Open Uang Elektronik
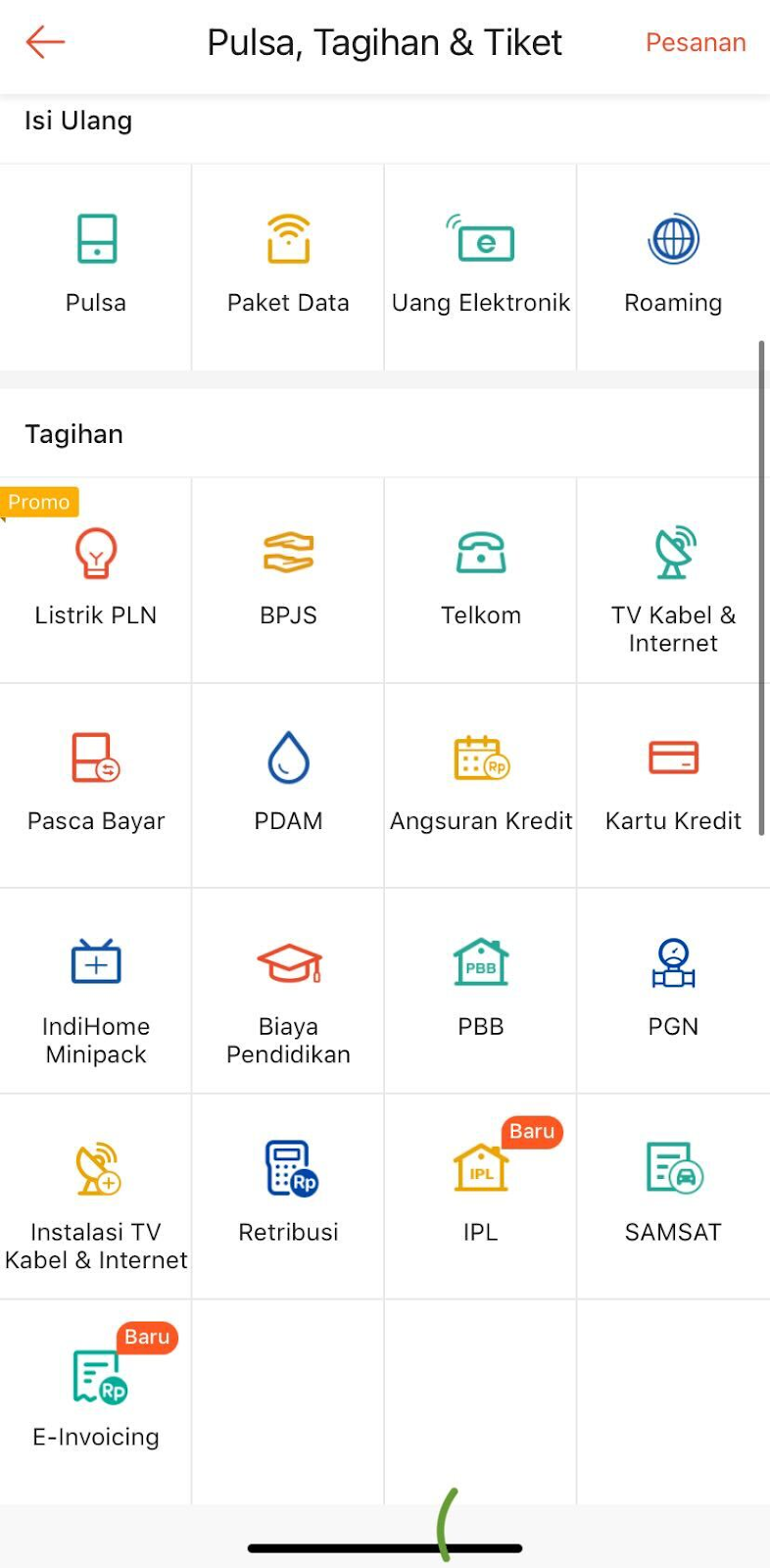This screenshot has width=770, height=1568. 481,267
